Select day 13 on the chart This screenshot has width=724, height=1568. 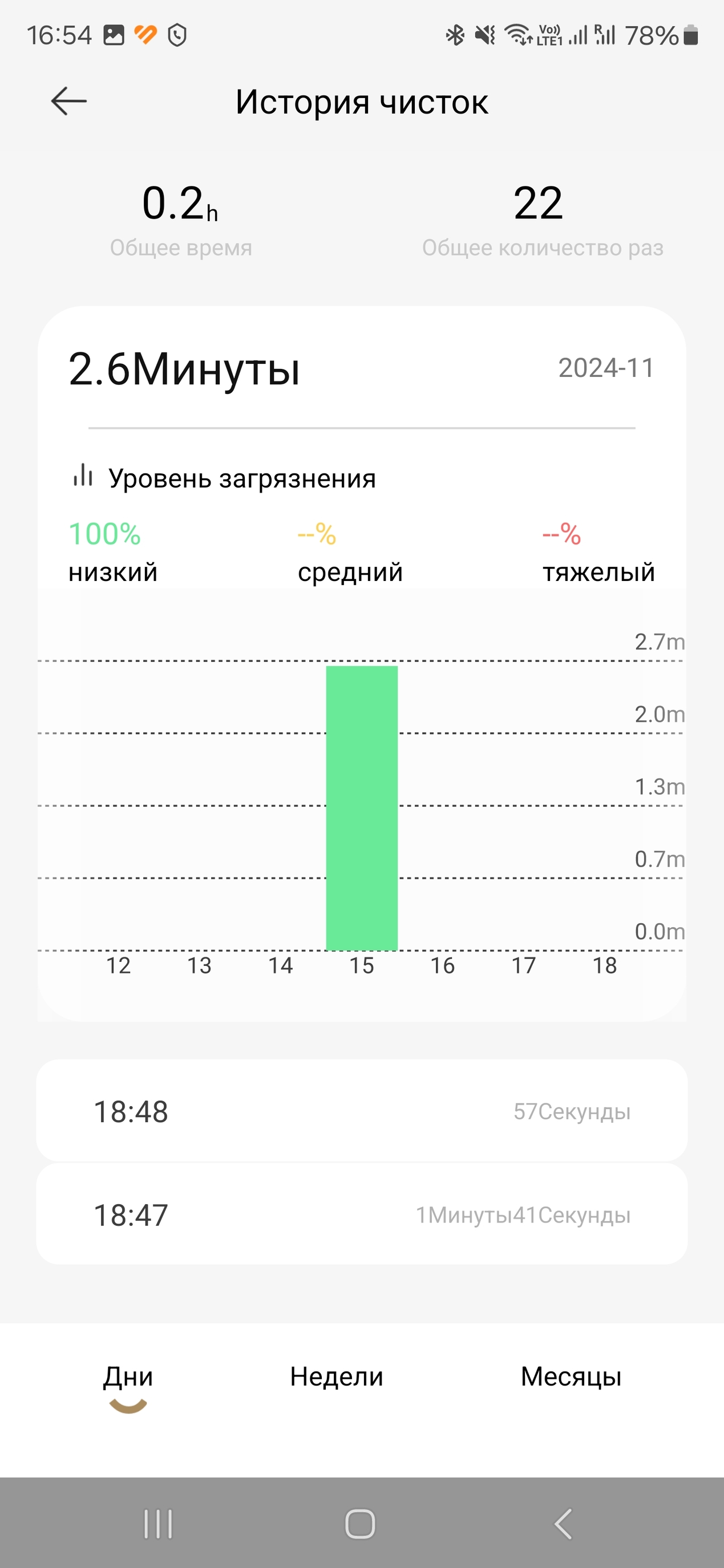coord(199,965)
